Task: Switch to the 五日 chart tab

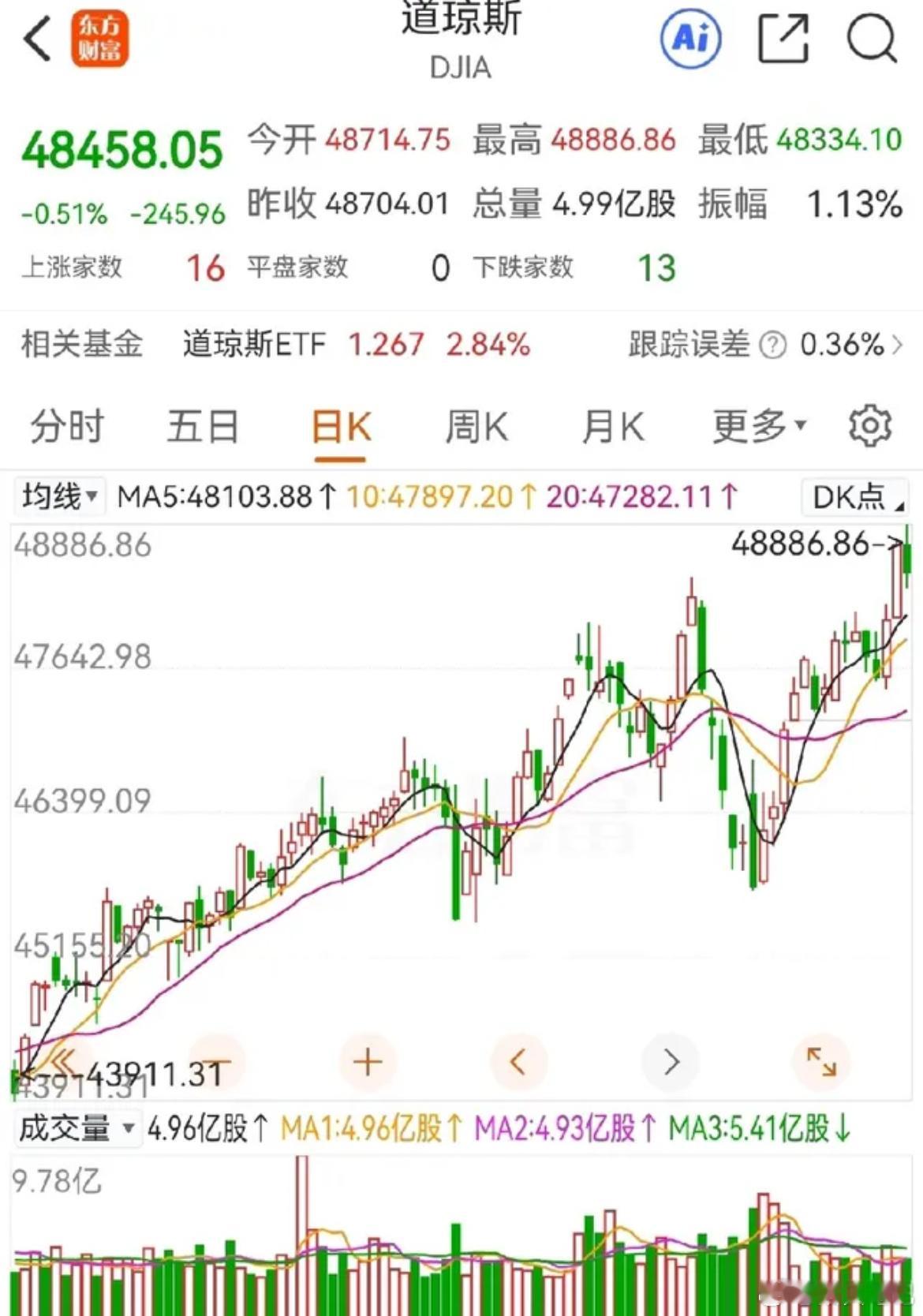Action: [203, 427]
